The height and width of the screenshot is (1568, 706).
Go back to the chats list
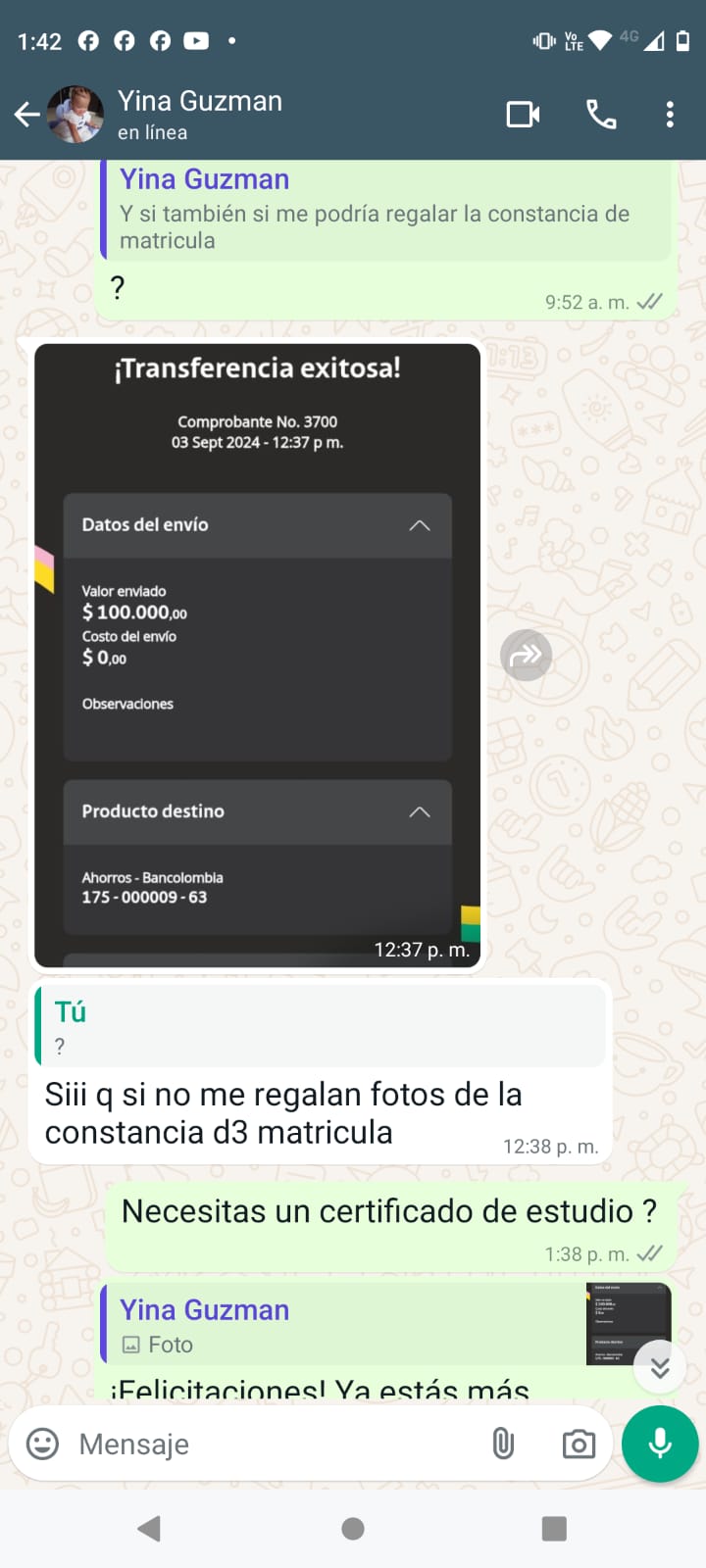(26, 115)
